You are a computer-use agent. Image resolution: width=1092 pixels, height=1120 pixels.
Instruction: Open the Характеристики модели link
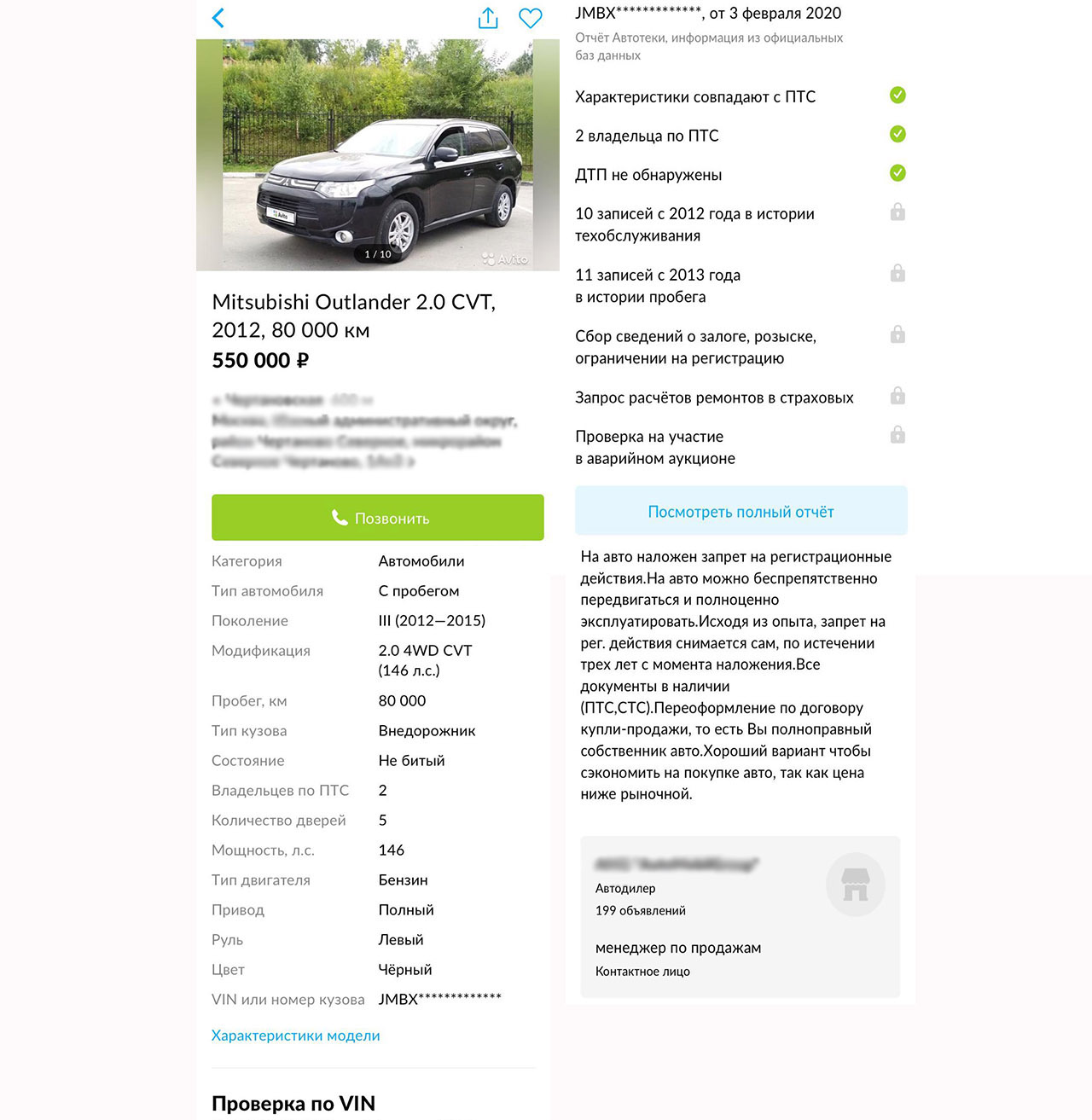[x=296, y=1036]
